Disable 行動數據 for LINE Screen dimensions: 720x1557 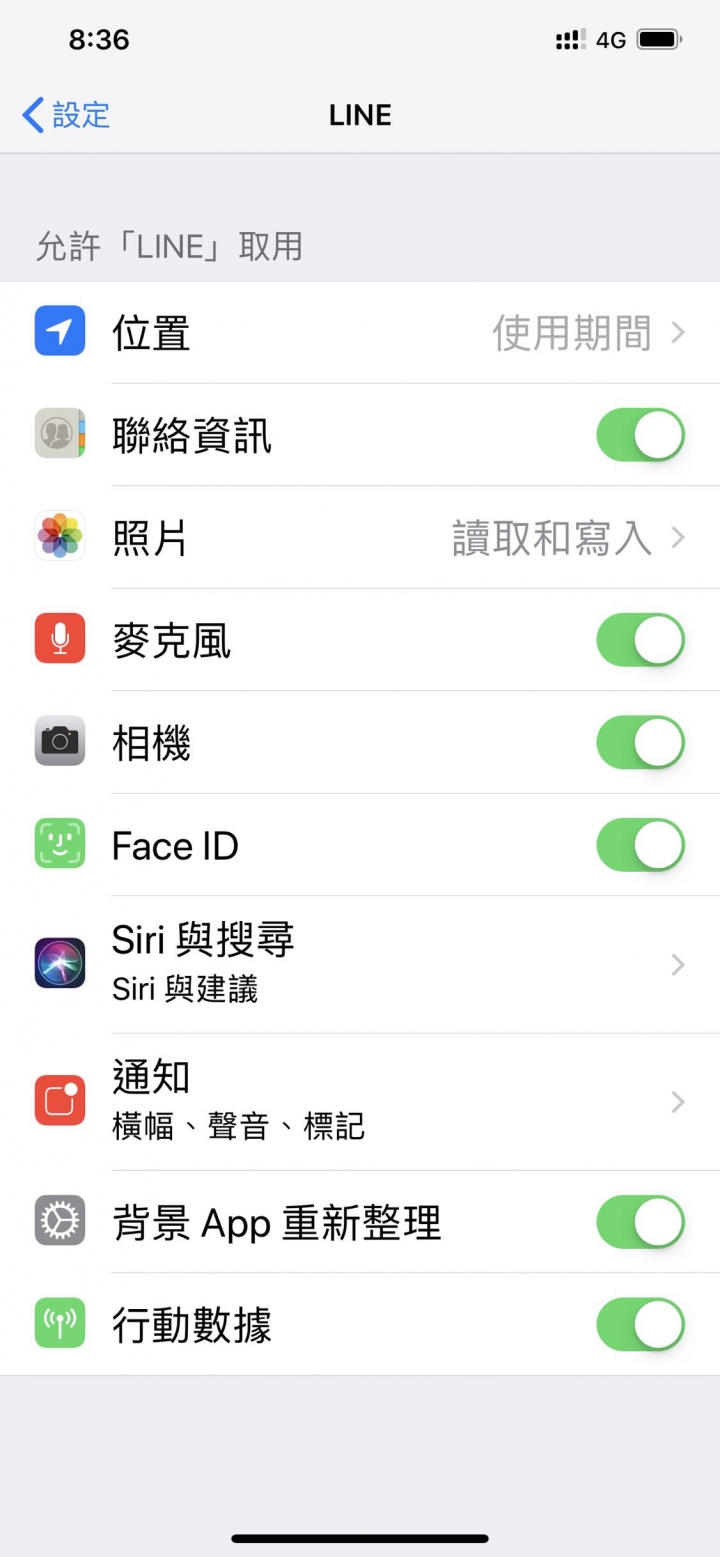click(x=640, y=1324)
